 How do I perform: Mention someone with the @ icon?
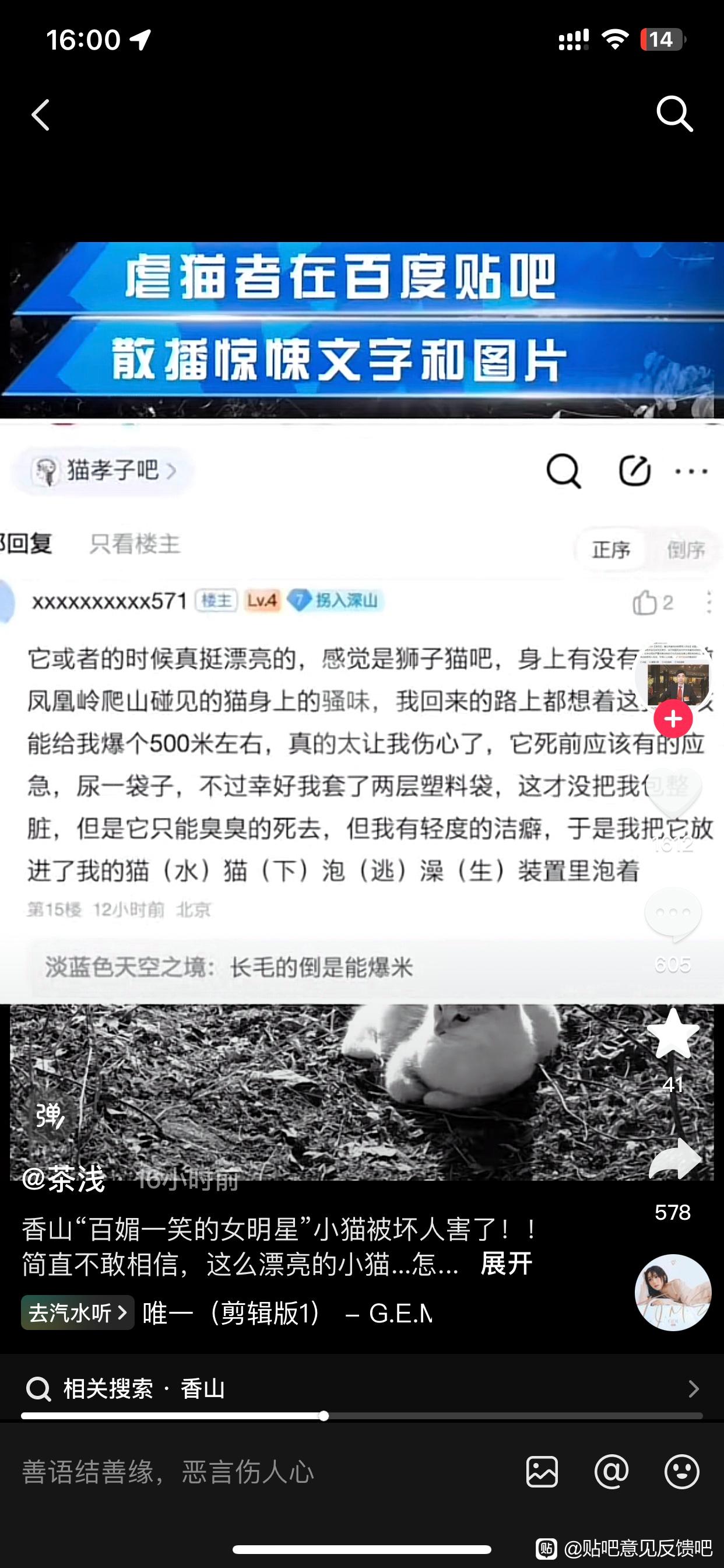611,1472
